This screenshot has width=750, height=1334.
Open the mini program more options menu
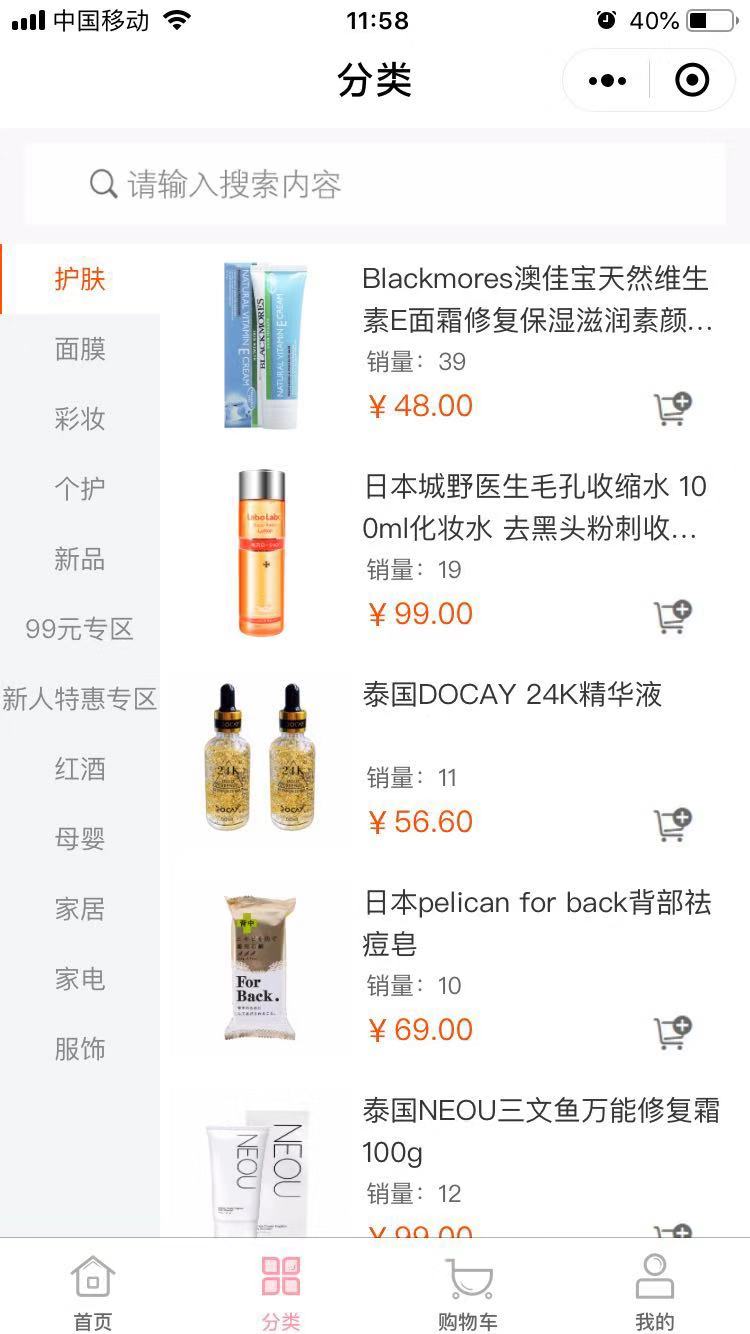tap(607, 80)
